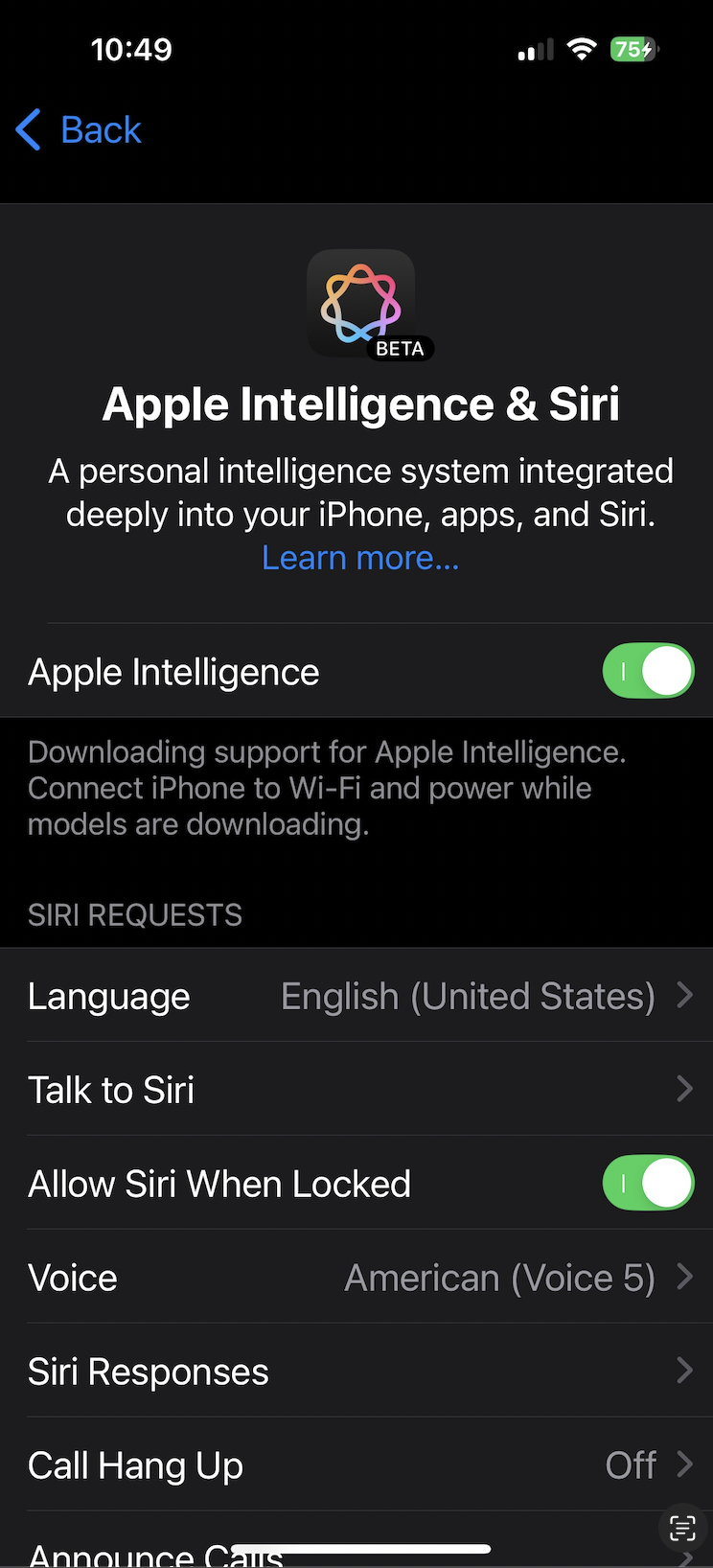Open Siri Language setting
The width and height of the screenshot is (713, 1568).
click(x=356, y=996)
